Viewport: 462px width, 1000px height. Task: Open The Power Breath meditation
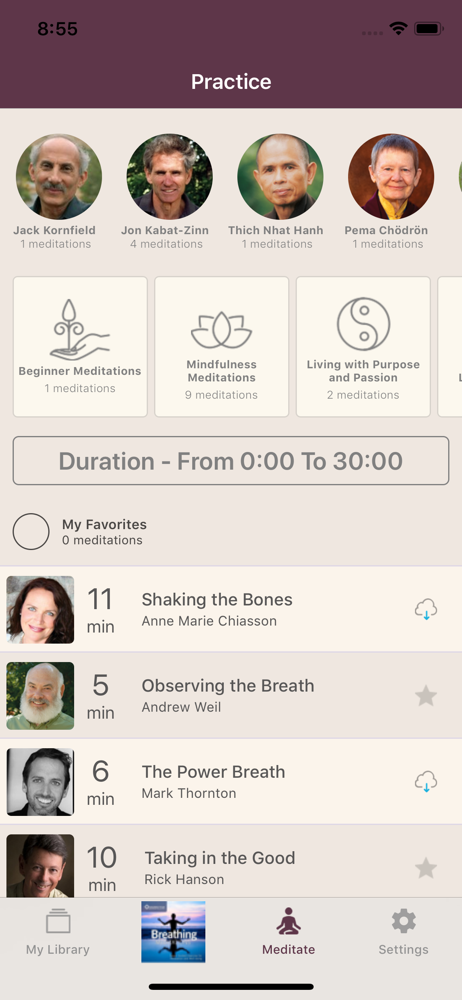click(231, 781)
